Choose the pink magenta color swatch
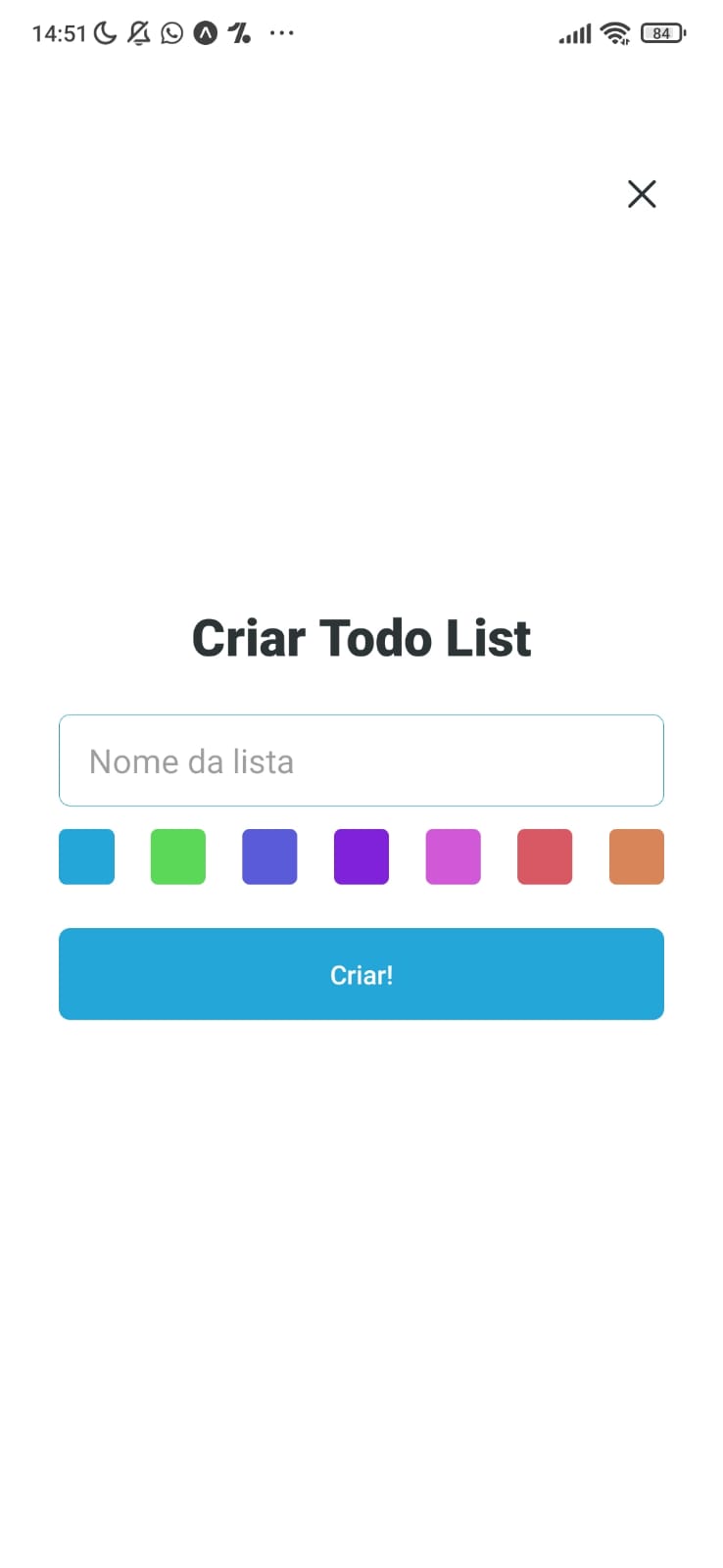Screen dimensions: 723x1568 [x=453, y=857]
